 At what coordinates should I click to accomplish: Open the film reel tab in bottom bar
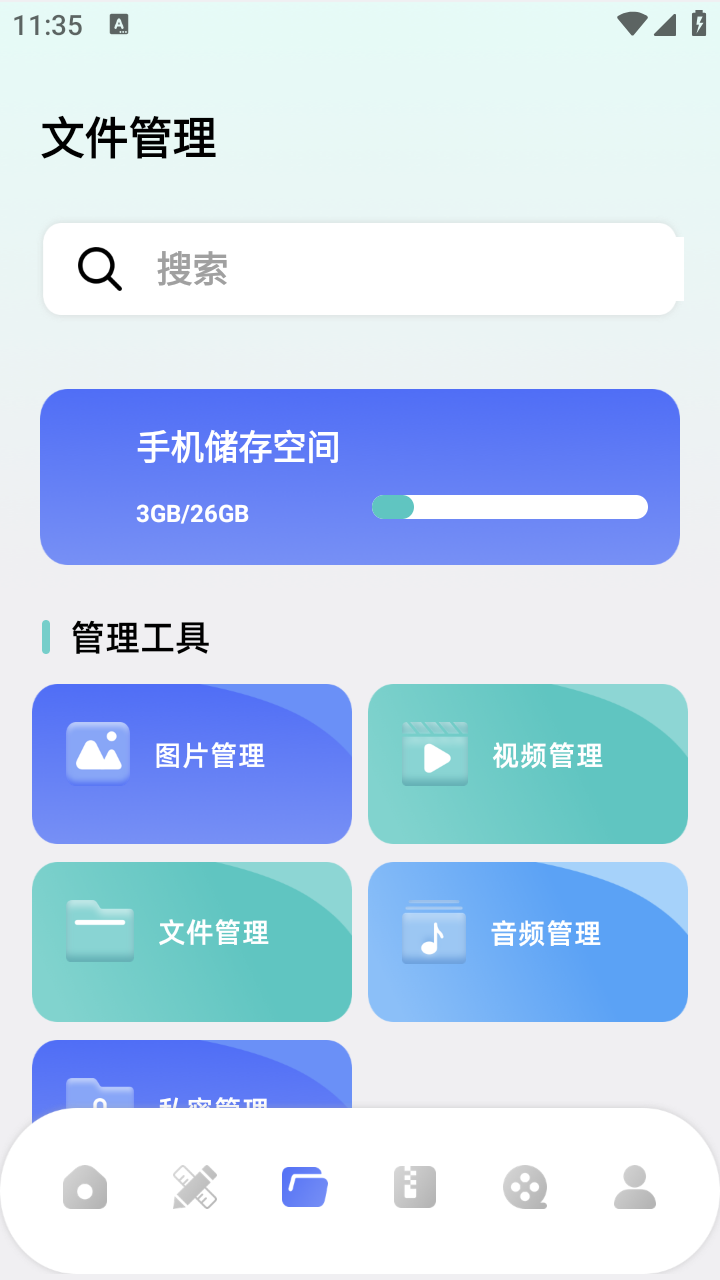coord(525,1187)
